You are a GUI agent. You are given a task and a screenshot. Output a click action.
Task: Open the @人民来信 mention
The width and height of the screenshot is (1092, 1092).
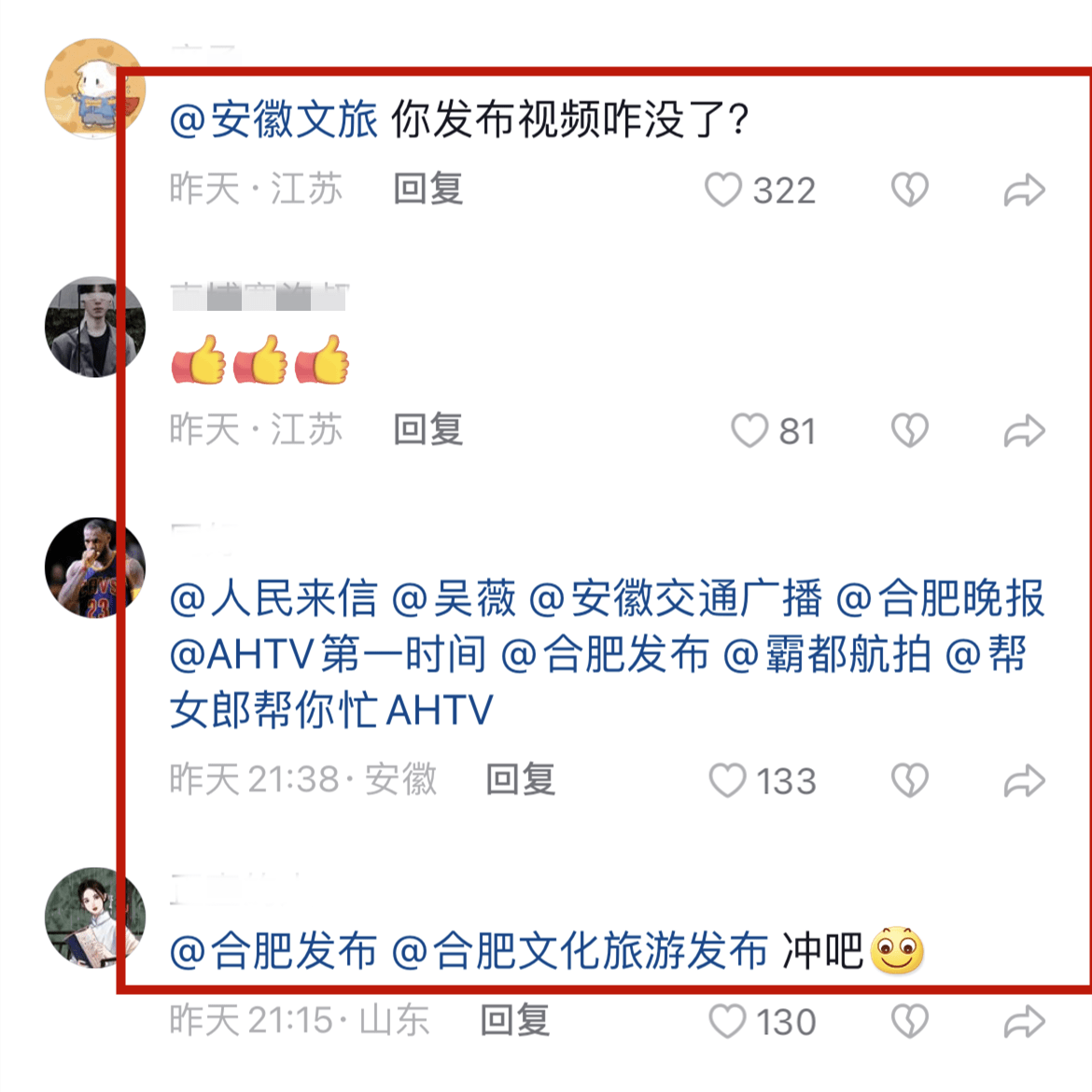coord(273,599)
